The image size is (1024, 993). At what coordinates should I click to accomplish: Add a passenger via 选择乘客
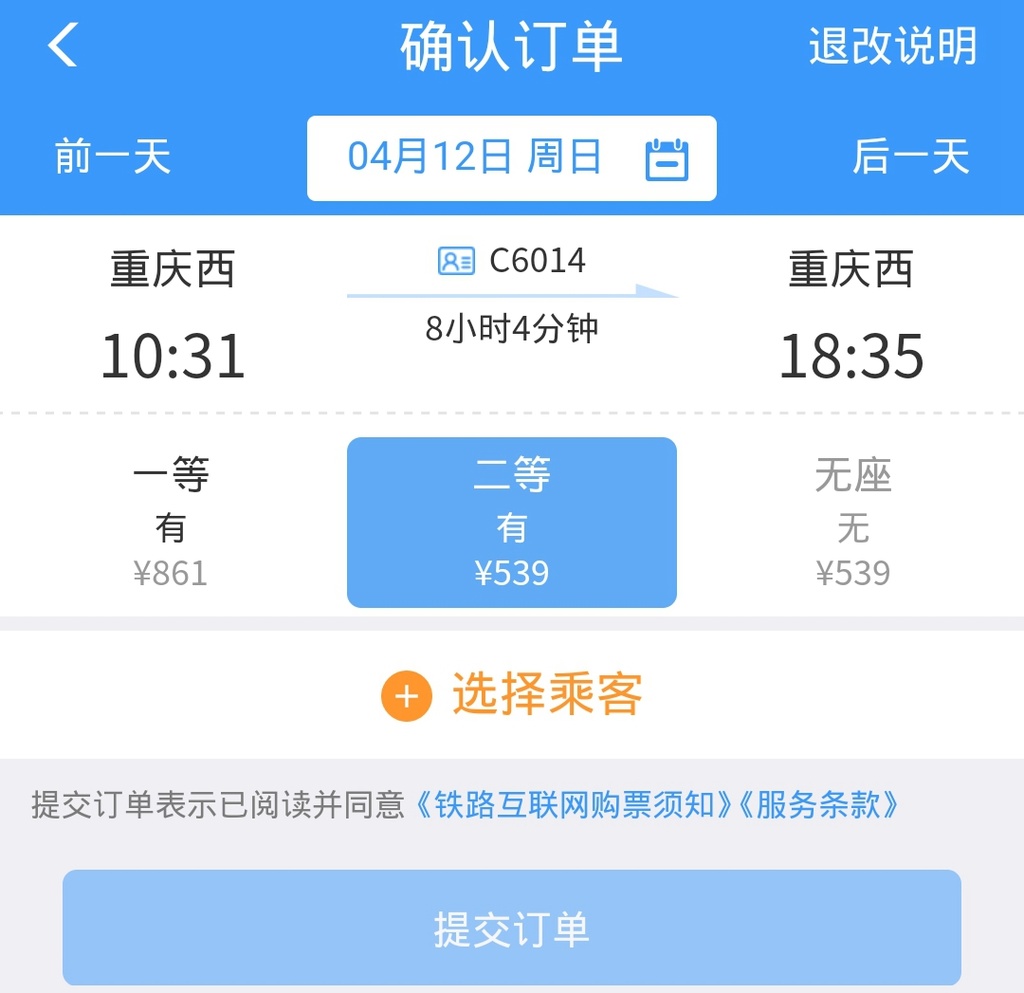[x=512, y=694]
